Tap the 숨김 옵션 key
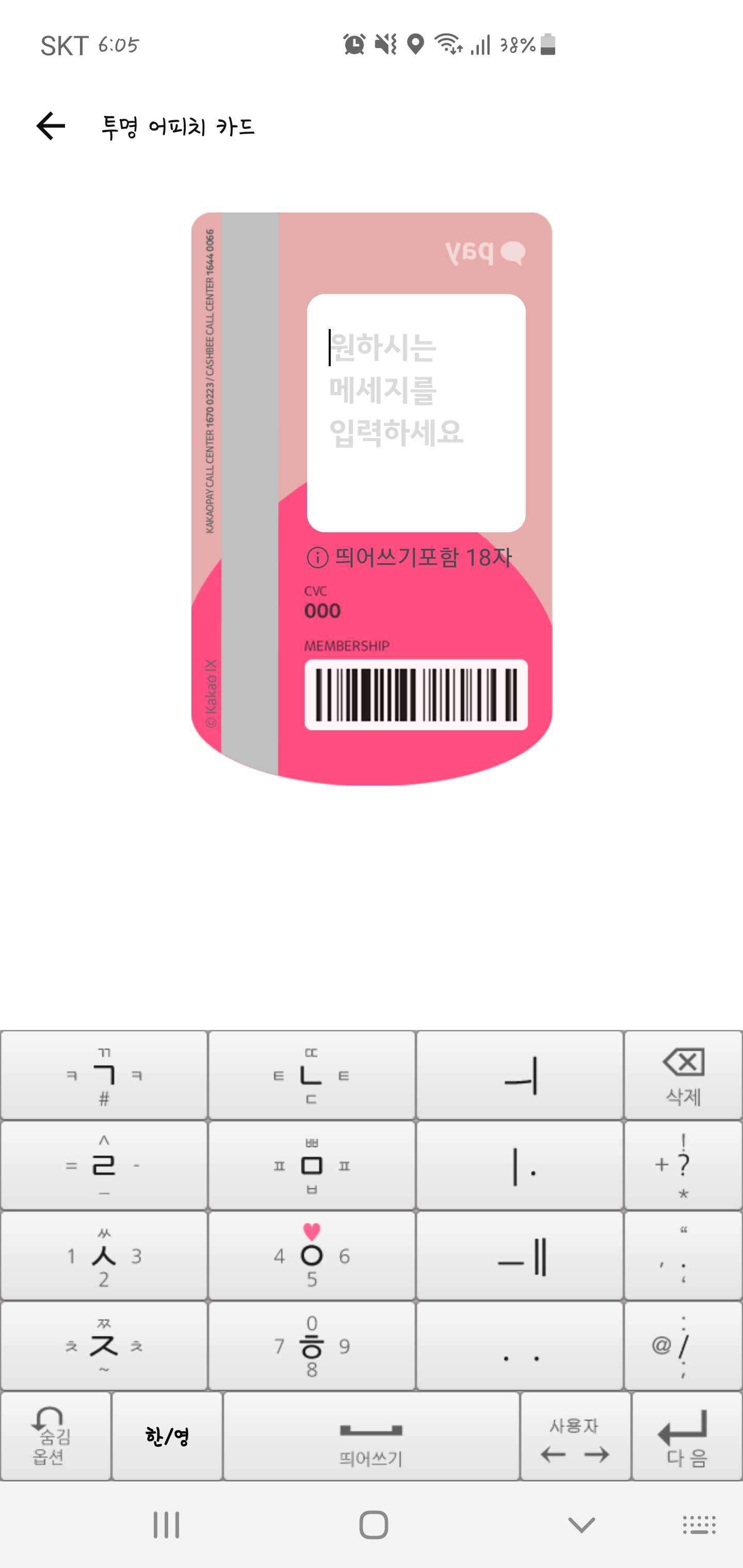The height and width of the screenshot is (1568, 743). pyautogui.click(x=55, y=1436)
